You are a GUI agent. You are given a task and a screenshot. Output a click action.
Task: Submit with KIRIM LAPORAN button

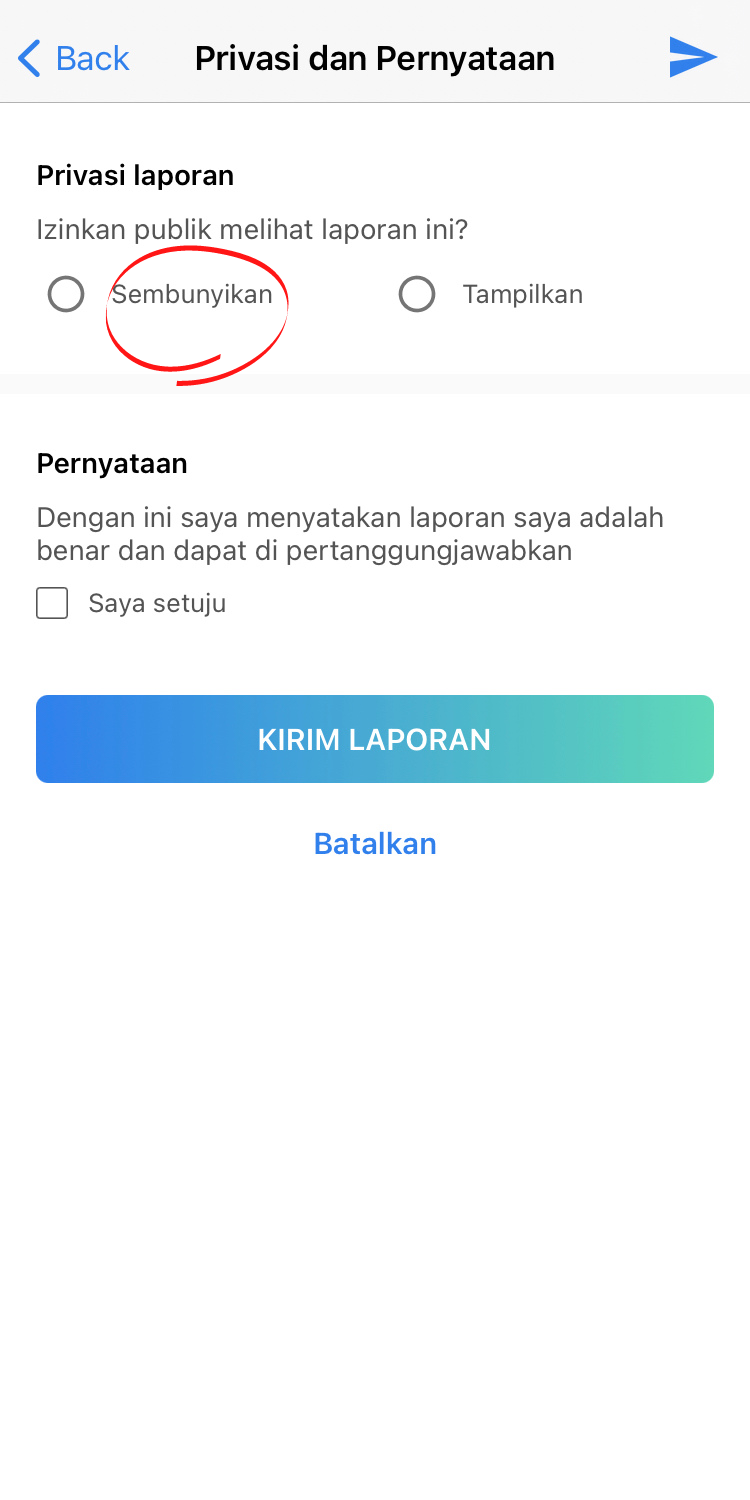click(375, 739)
